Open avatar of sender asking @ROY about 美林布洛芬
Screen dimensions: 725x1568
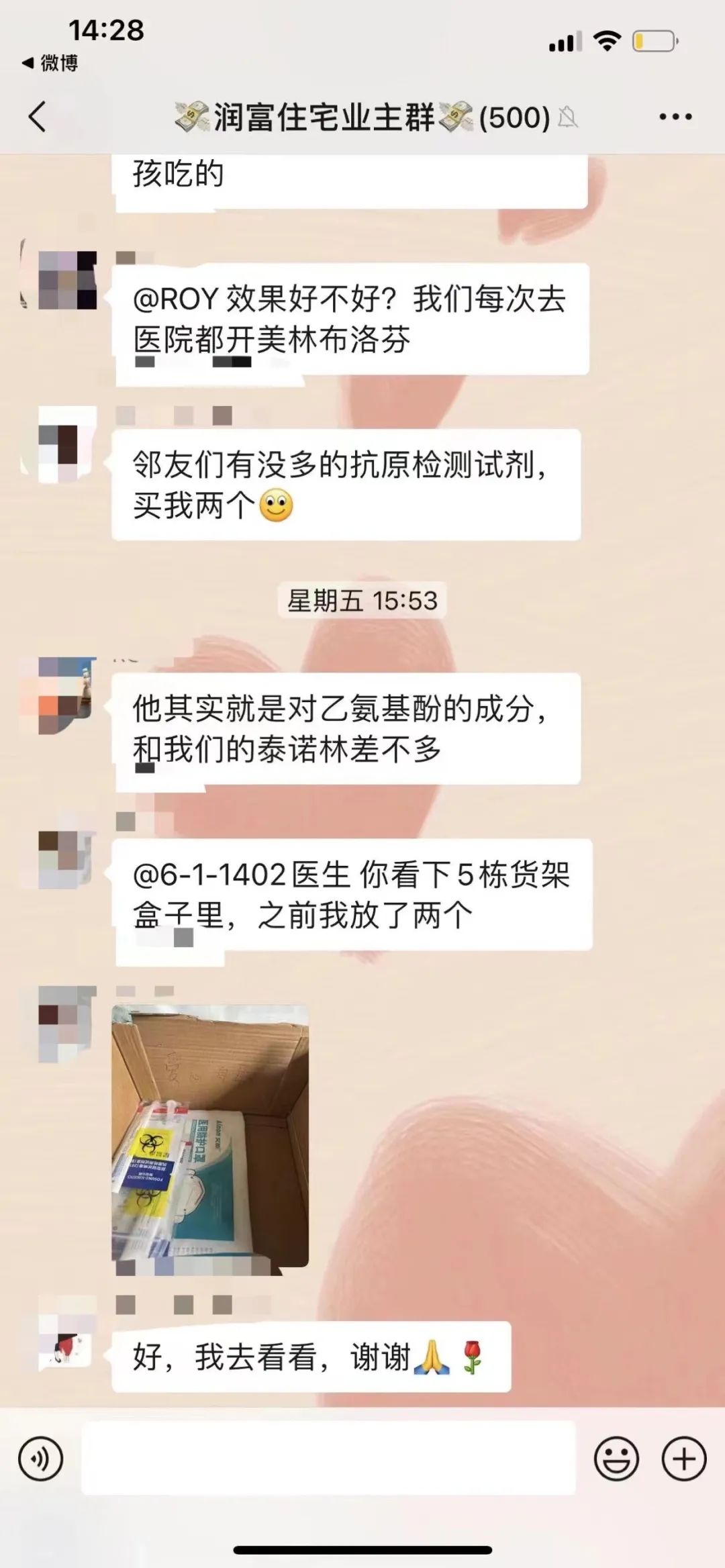[x=66, y=279]
